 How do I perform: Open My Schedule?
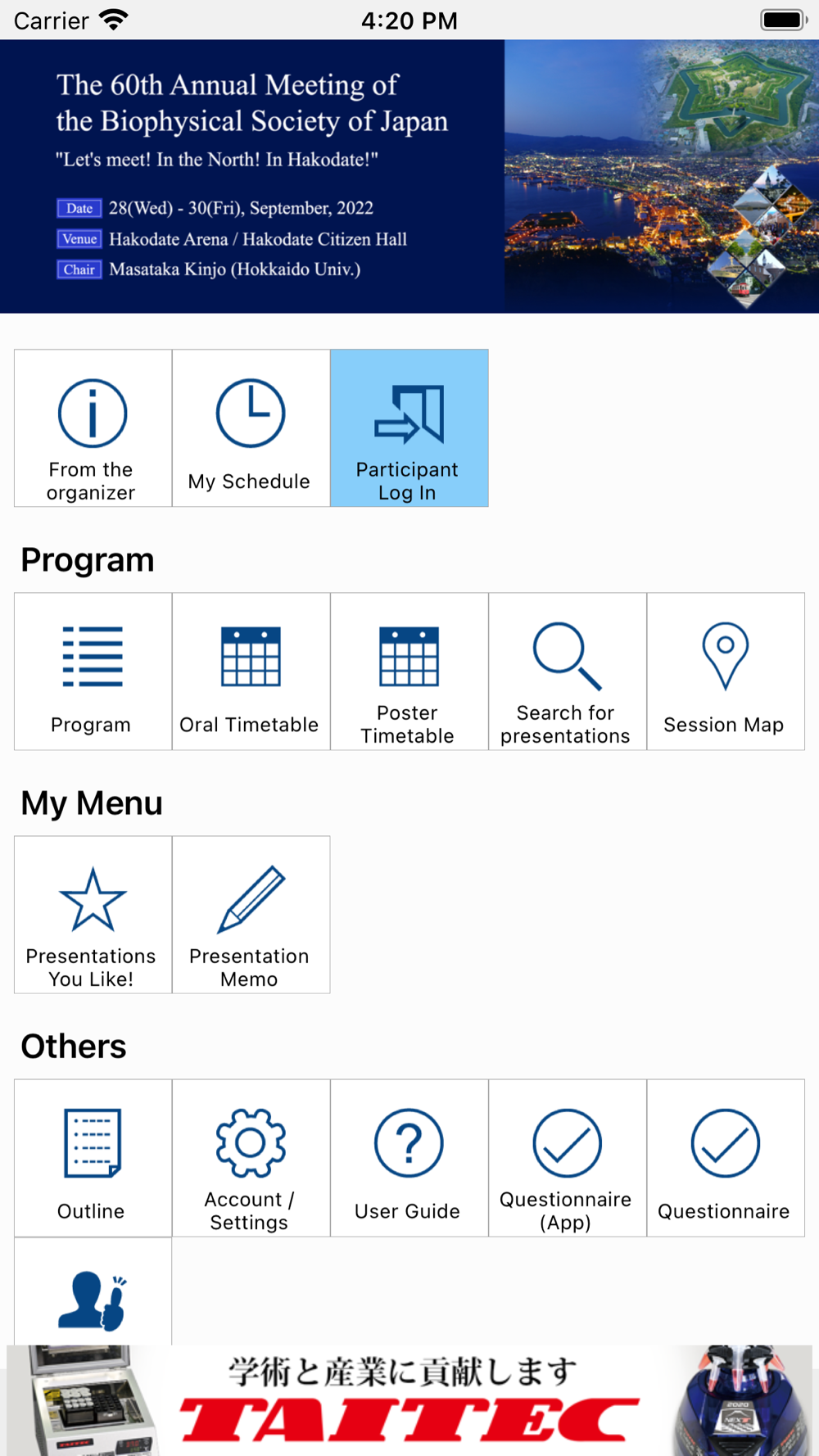pyautogui.click(x=251, y=428)
